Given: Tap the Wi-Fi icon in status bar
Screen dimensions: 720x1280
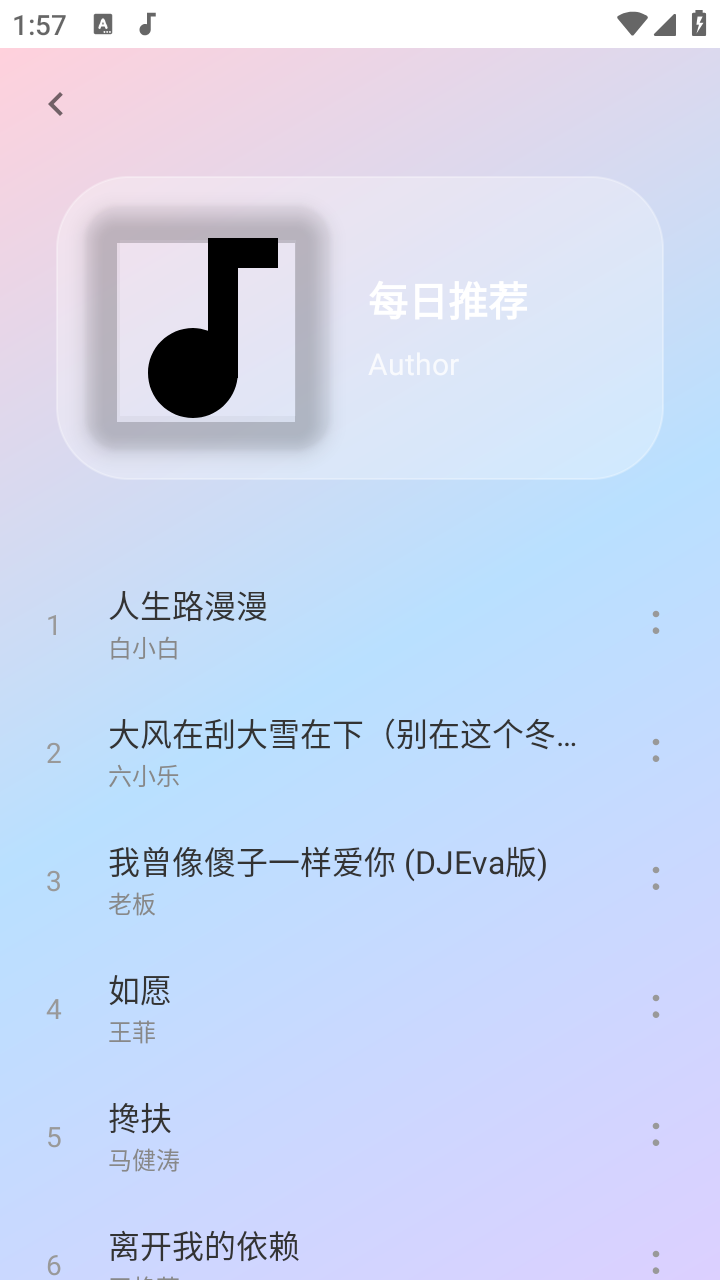Looking at the screenshot, I should 630,24.
